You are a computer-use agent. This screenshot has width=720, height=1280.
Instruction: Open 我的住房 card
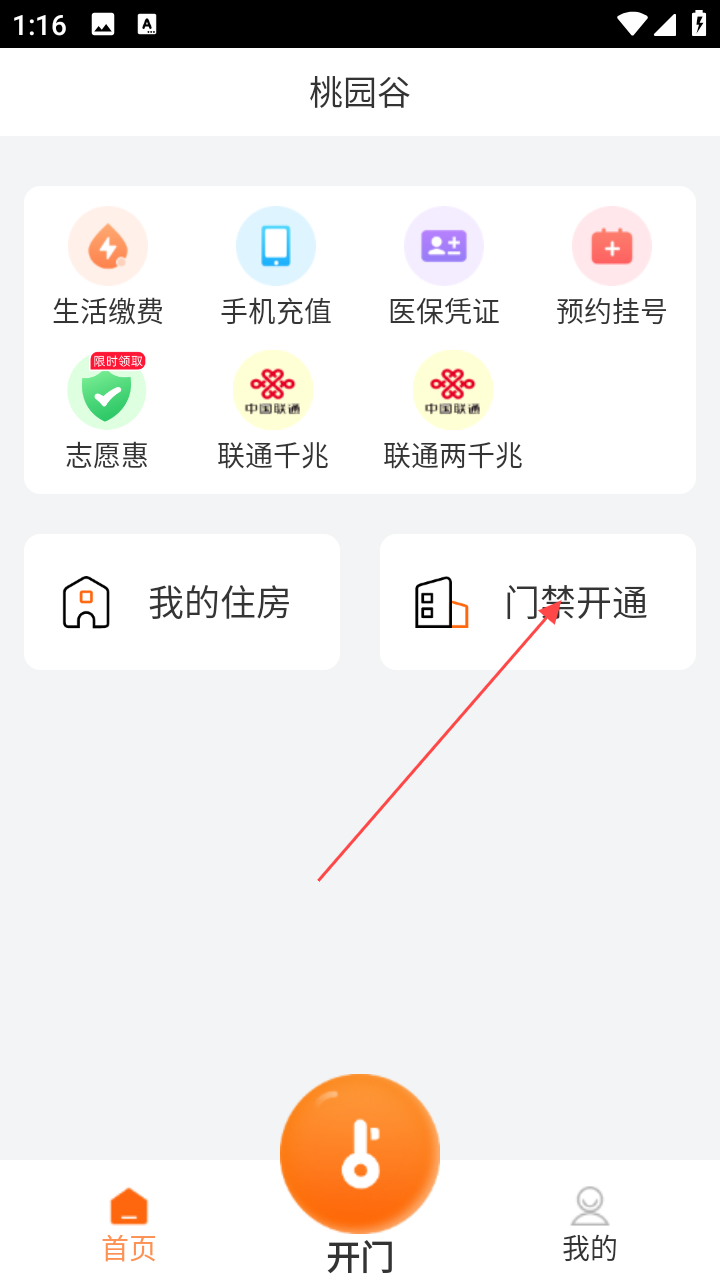click(182, 602)
